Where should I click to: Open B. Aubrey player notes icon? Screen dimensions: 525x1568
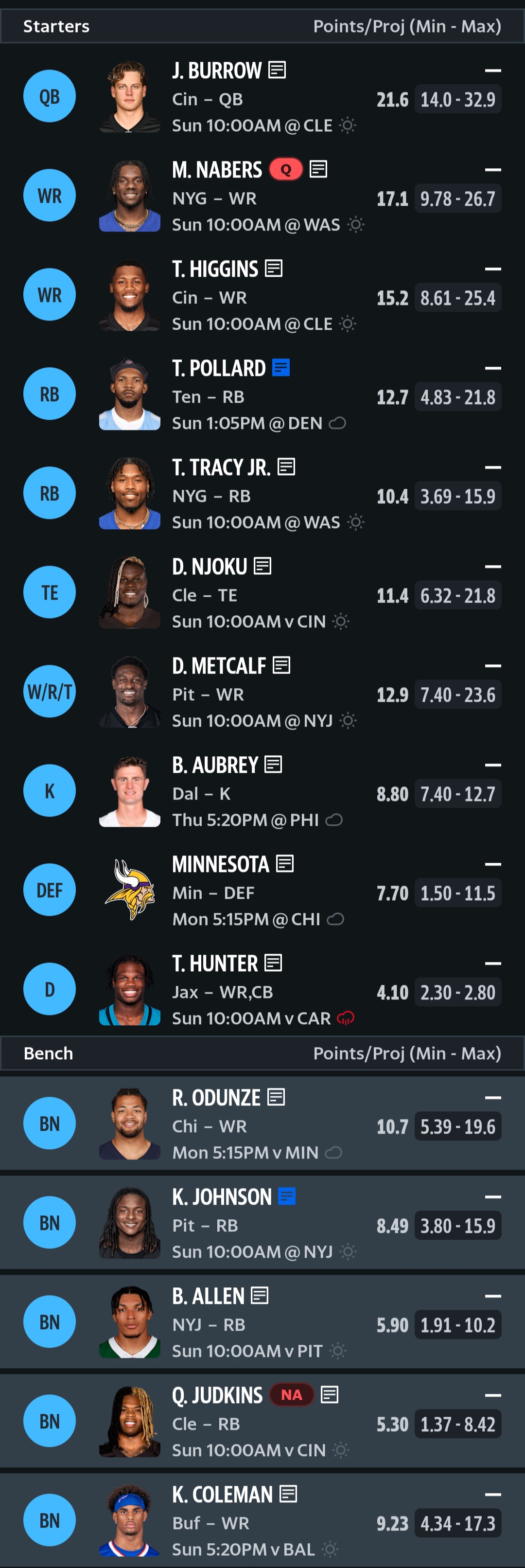pos(273,765)
